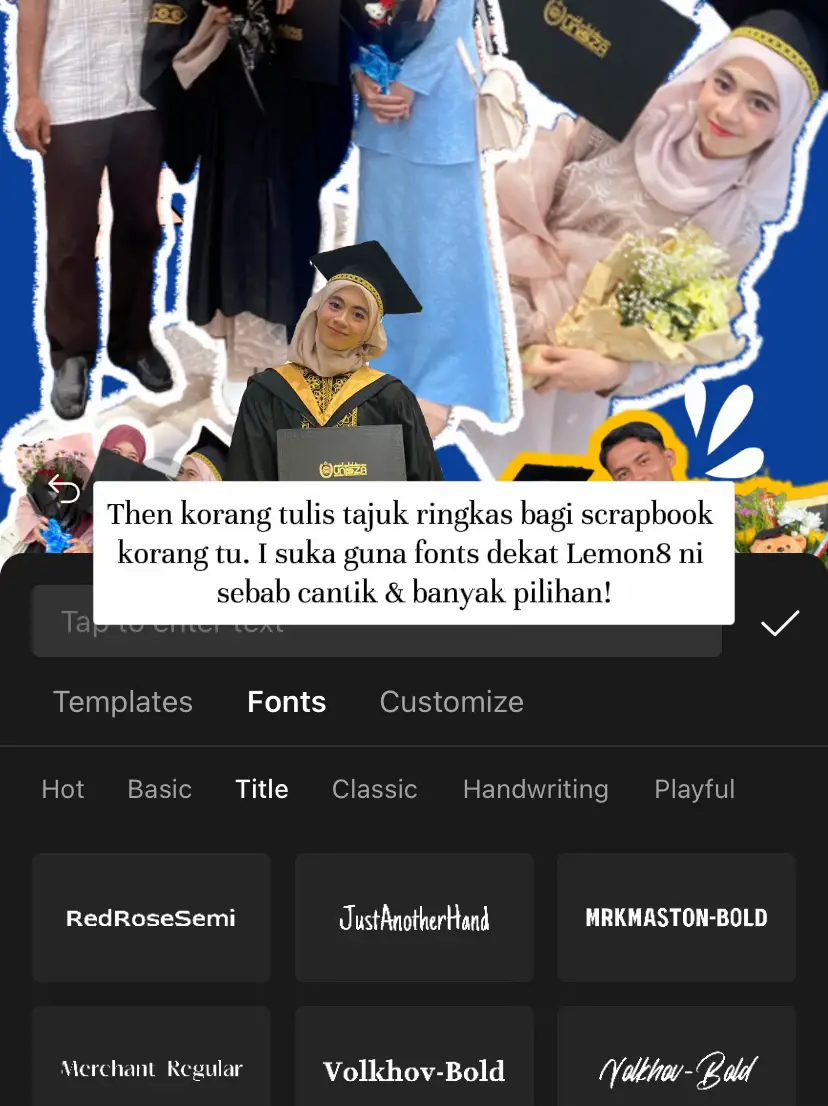Tap the undo arrow icon
The image size is (828, 1106).
coord(64,490)
